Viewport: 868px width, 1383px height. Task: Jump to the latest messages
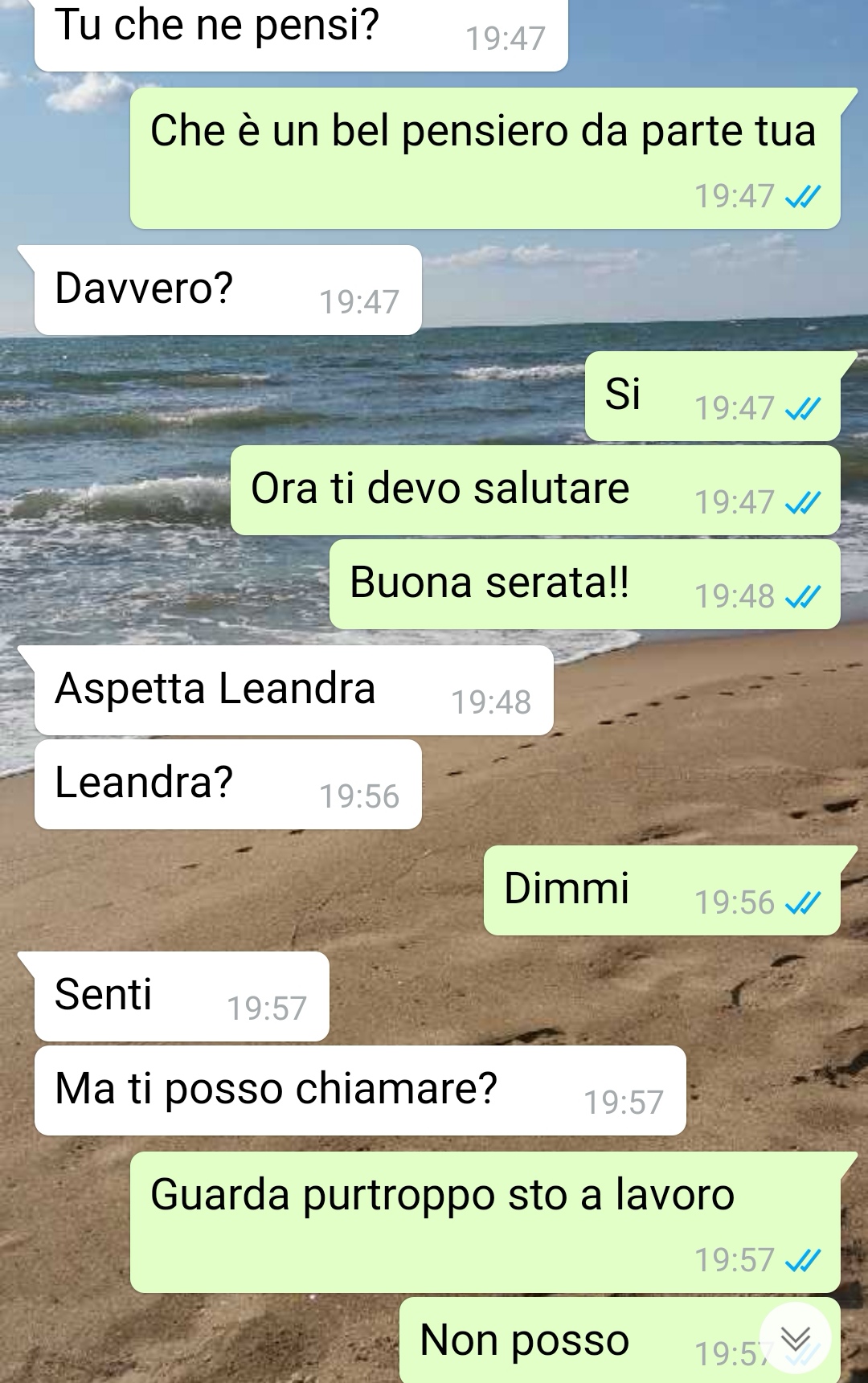795,1338
